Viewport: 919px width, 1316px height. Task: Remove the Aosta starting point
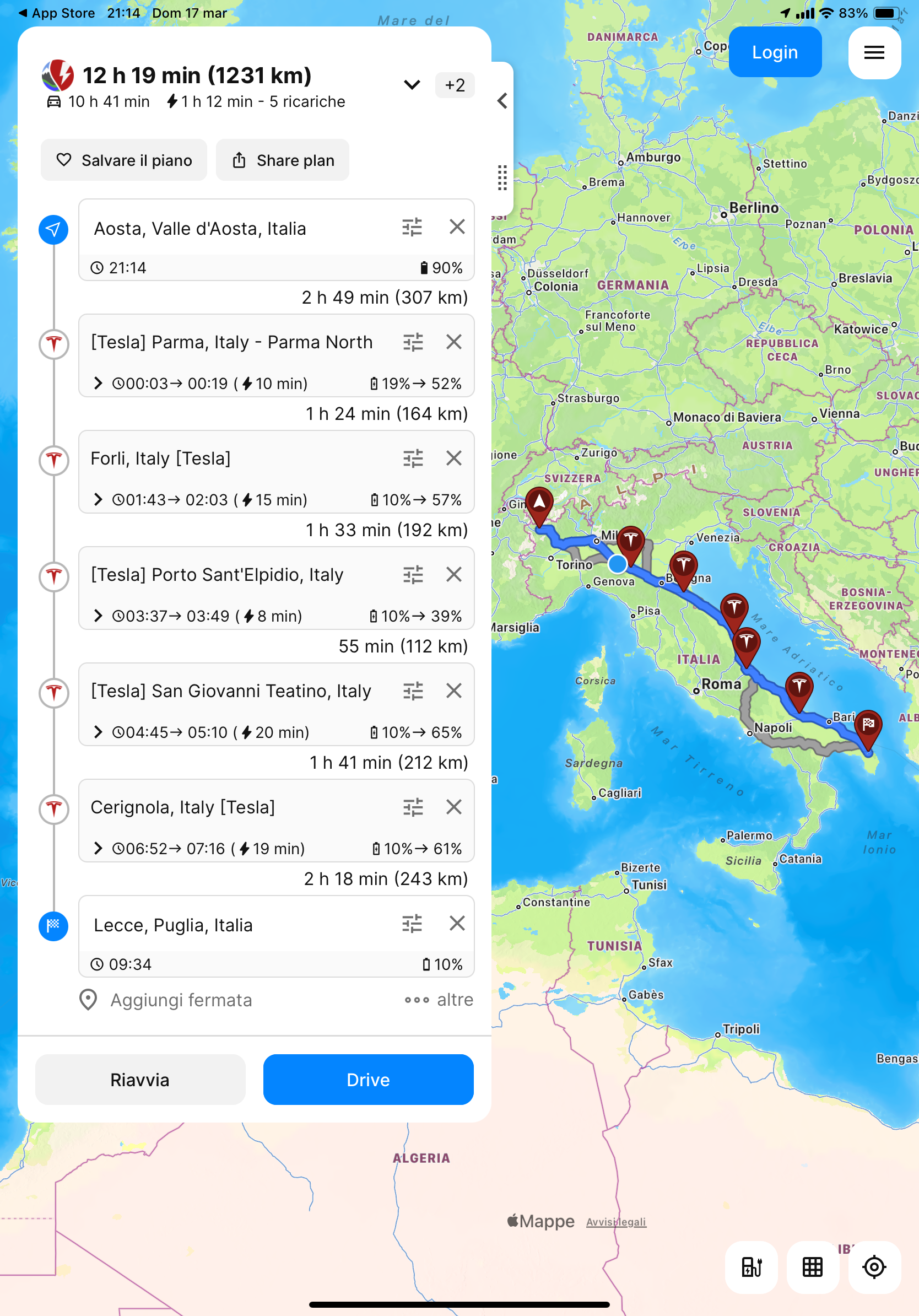click(457, 227)
